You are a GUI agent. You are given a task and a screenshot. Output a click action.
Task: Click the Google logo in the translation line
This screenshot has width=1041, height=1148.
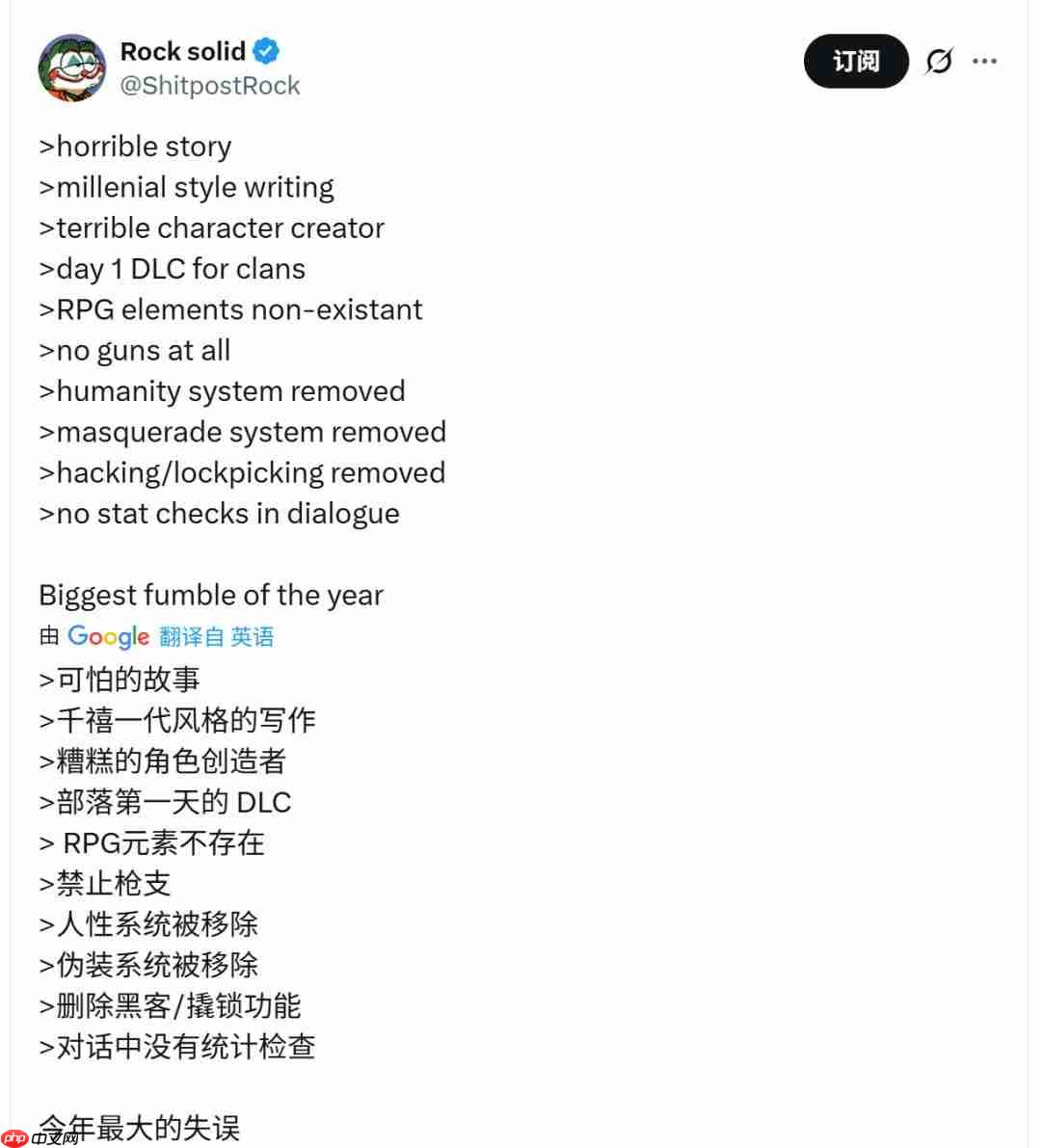tap(108, 636)
